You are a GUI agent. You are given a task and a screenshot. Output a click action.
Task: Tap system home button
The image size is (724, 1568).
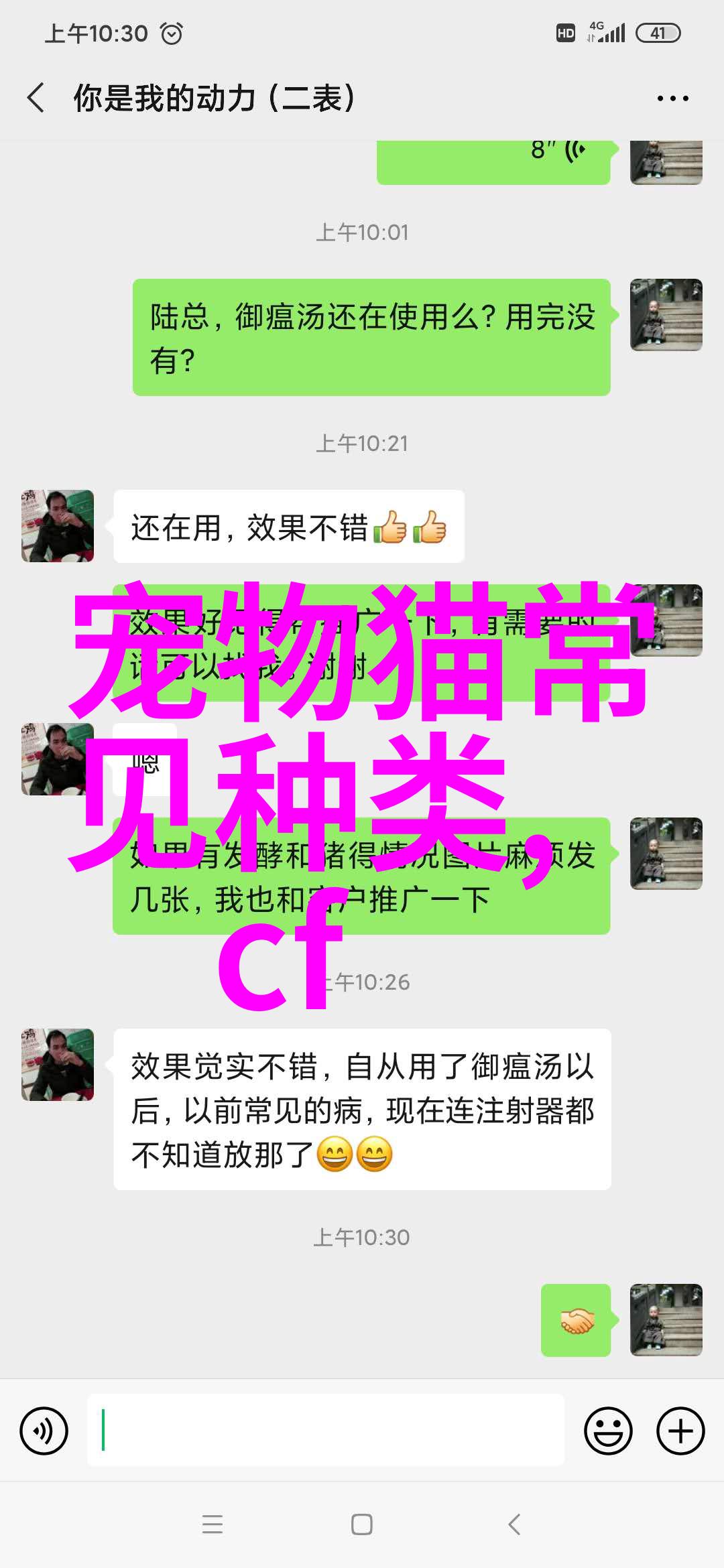click(362, 1524)
